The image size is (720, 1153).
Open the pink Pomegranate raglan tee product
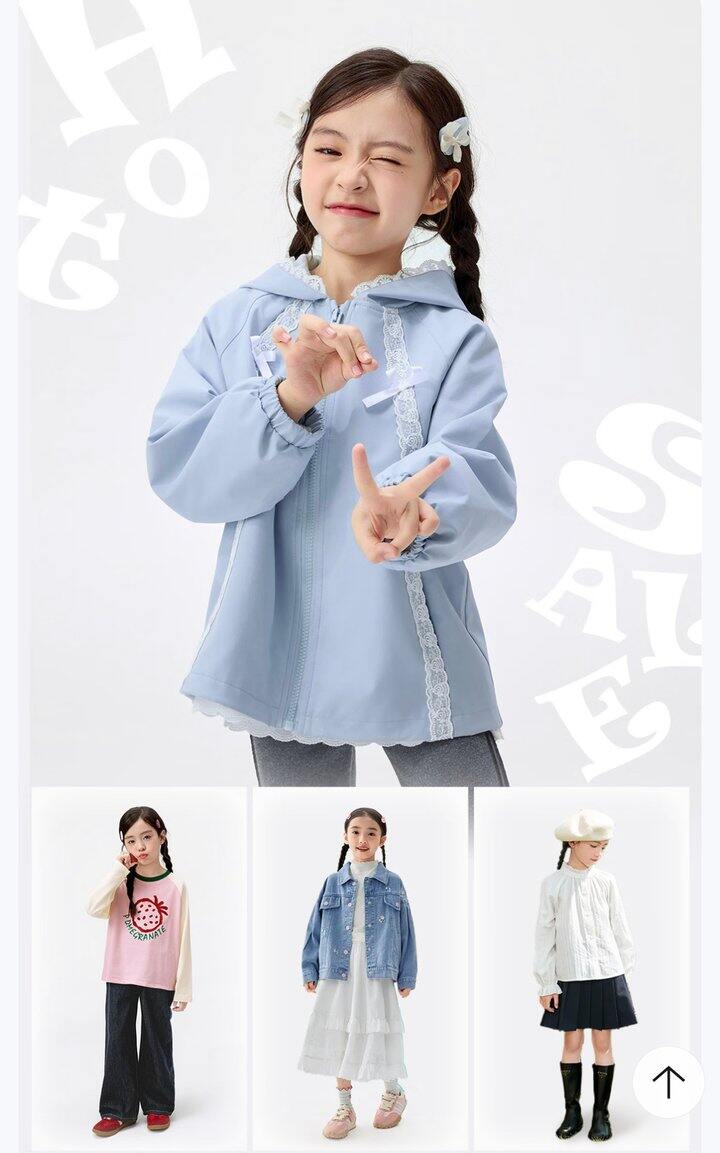pyautogui.click(x=139, y=968)
